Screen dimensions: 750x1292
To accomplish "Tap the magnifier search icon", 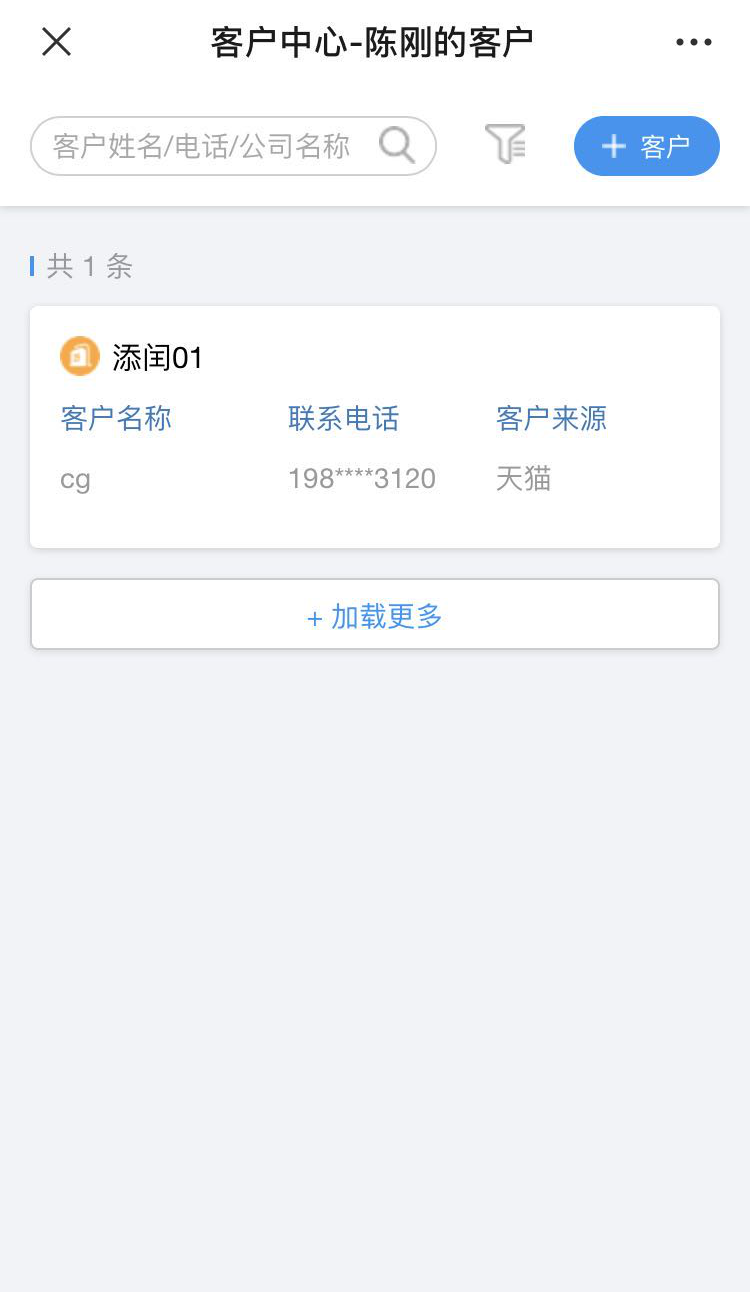I will (397, 146).
